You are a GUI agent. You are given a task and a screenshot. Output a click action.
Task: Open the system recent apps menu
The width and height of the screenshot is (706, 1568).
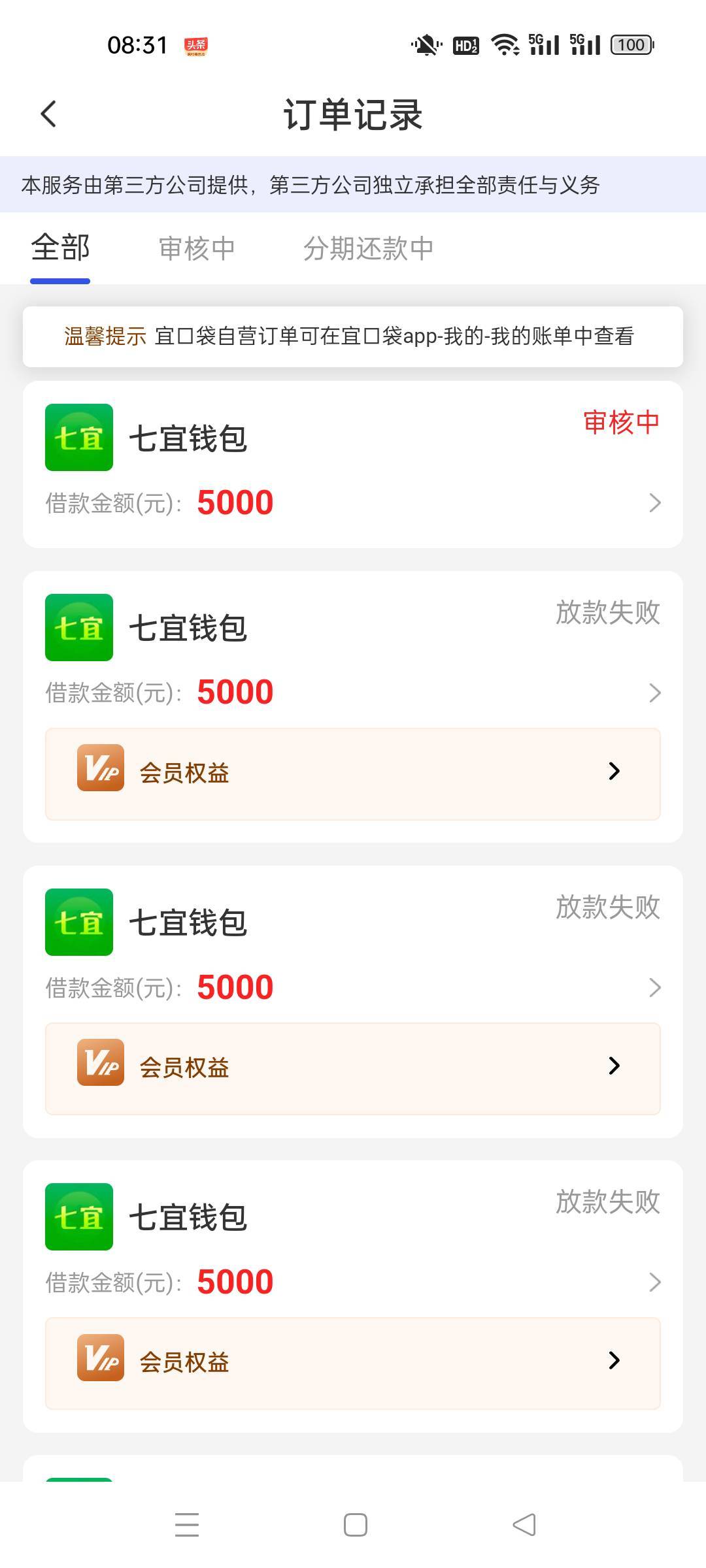click(187, 1525)
